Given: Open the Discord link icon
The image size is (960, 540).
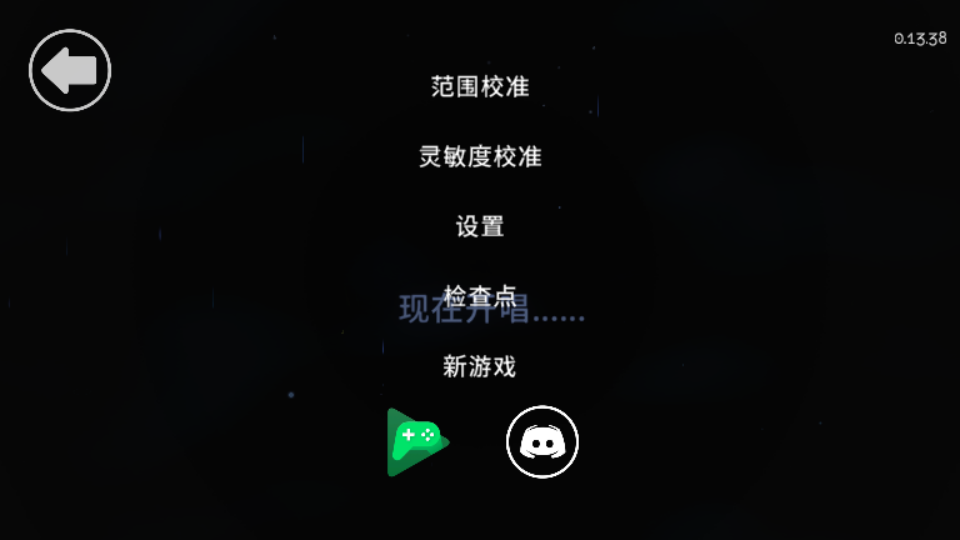Looking at the screenshot, I should (x=543, y=441).
